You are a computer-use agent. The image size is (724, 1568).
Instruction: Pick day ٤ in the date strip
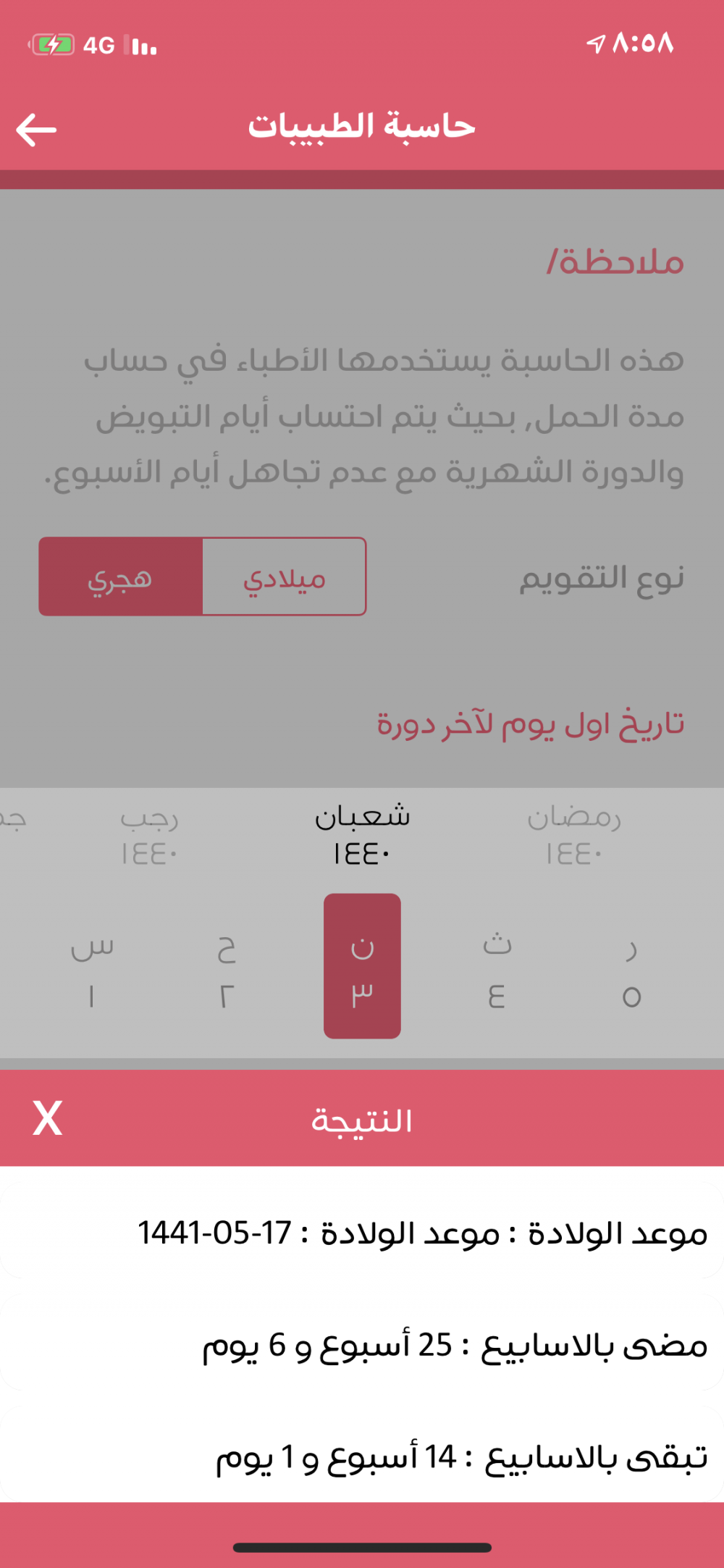point(497,969)
